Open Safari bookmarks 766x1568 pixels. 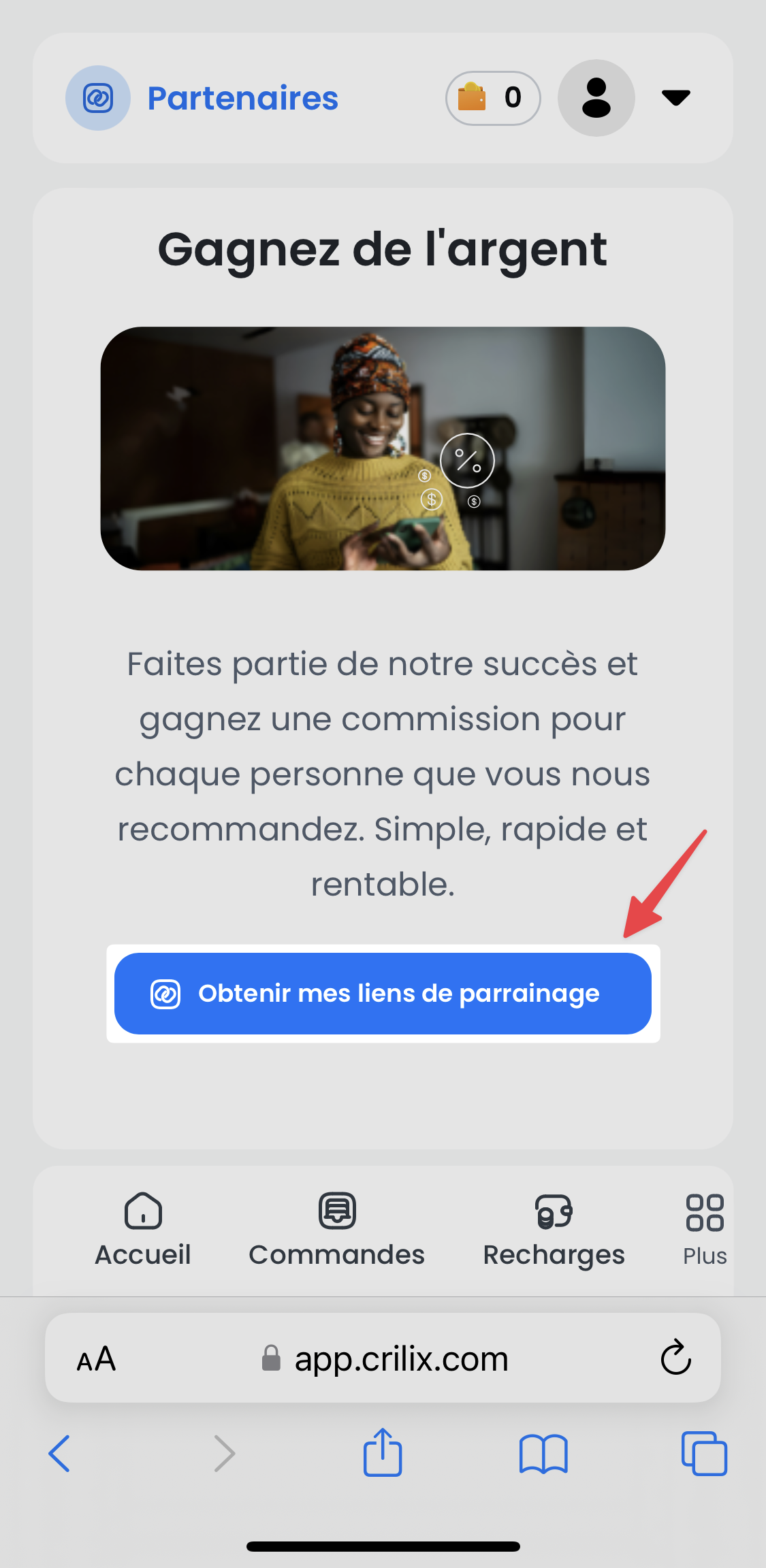pyautogui.click(x=543, y=1454)
